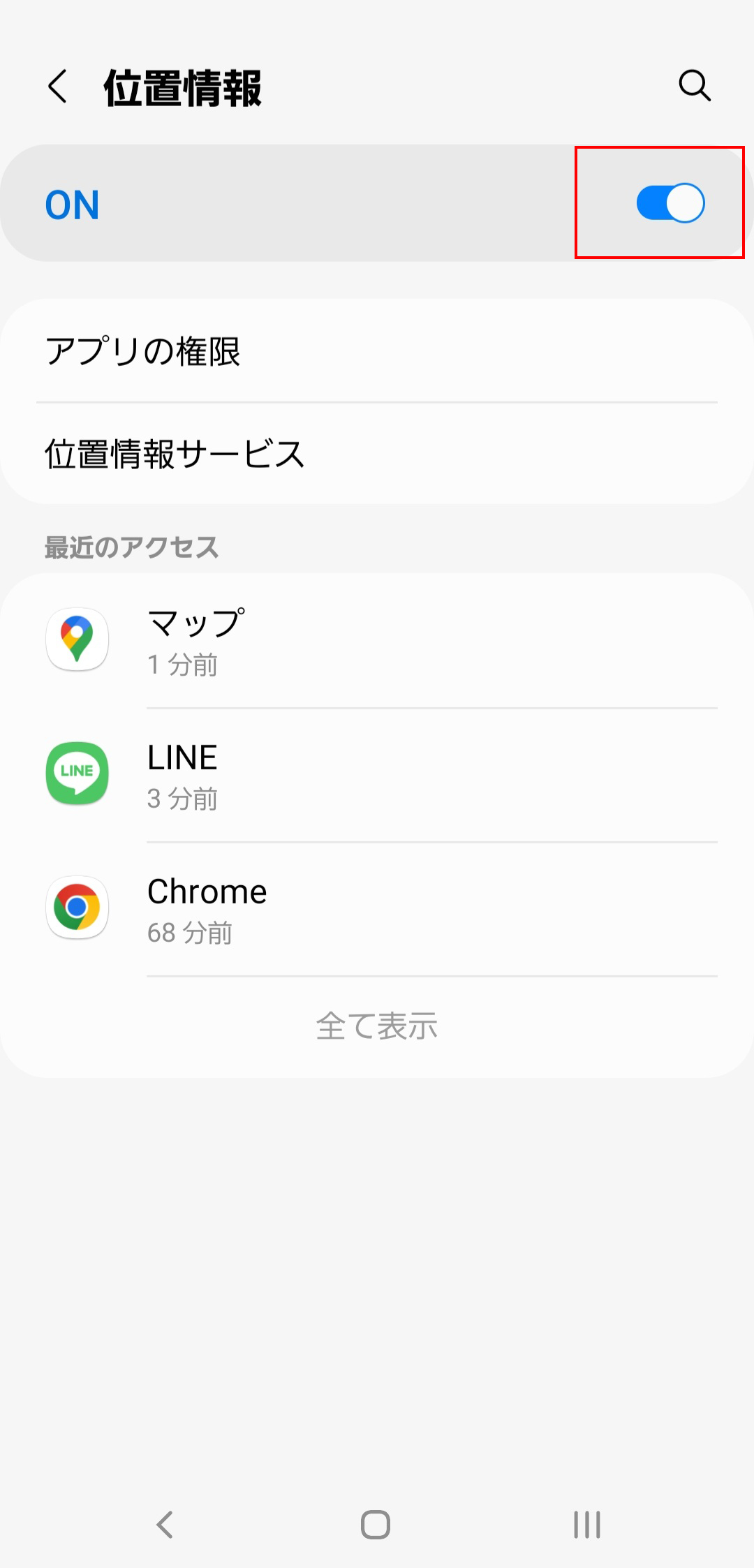The width and height of the screenshot is (754, 1568).
Task: Open recent apps from navigation bar
Action: (x=587, y=1525)
